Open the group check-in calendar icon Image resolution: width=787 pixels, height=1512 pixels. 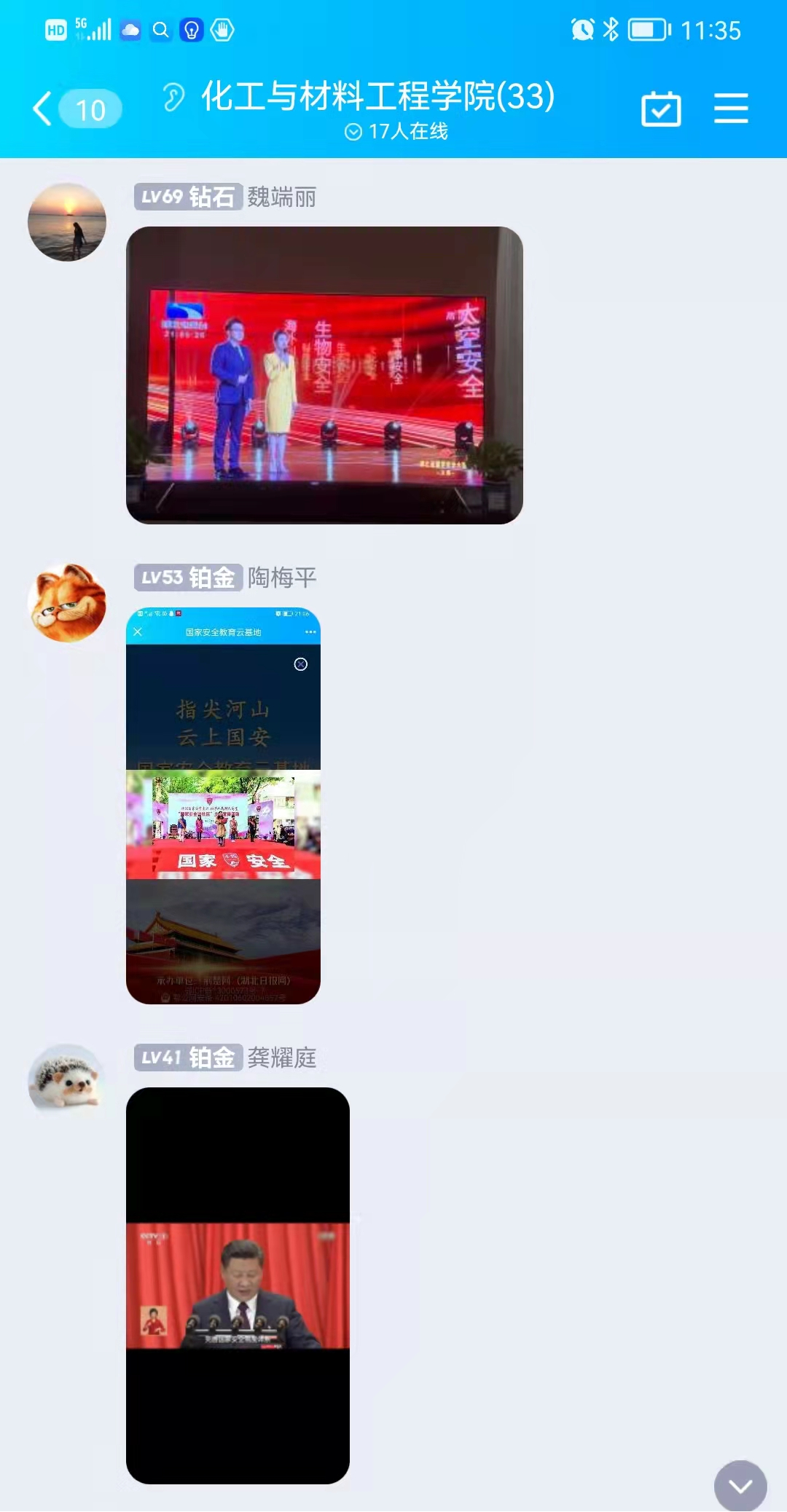(660, 109)
